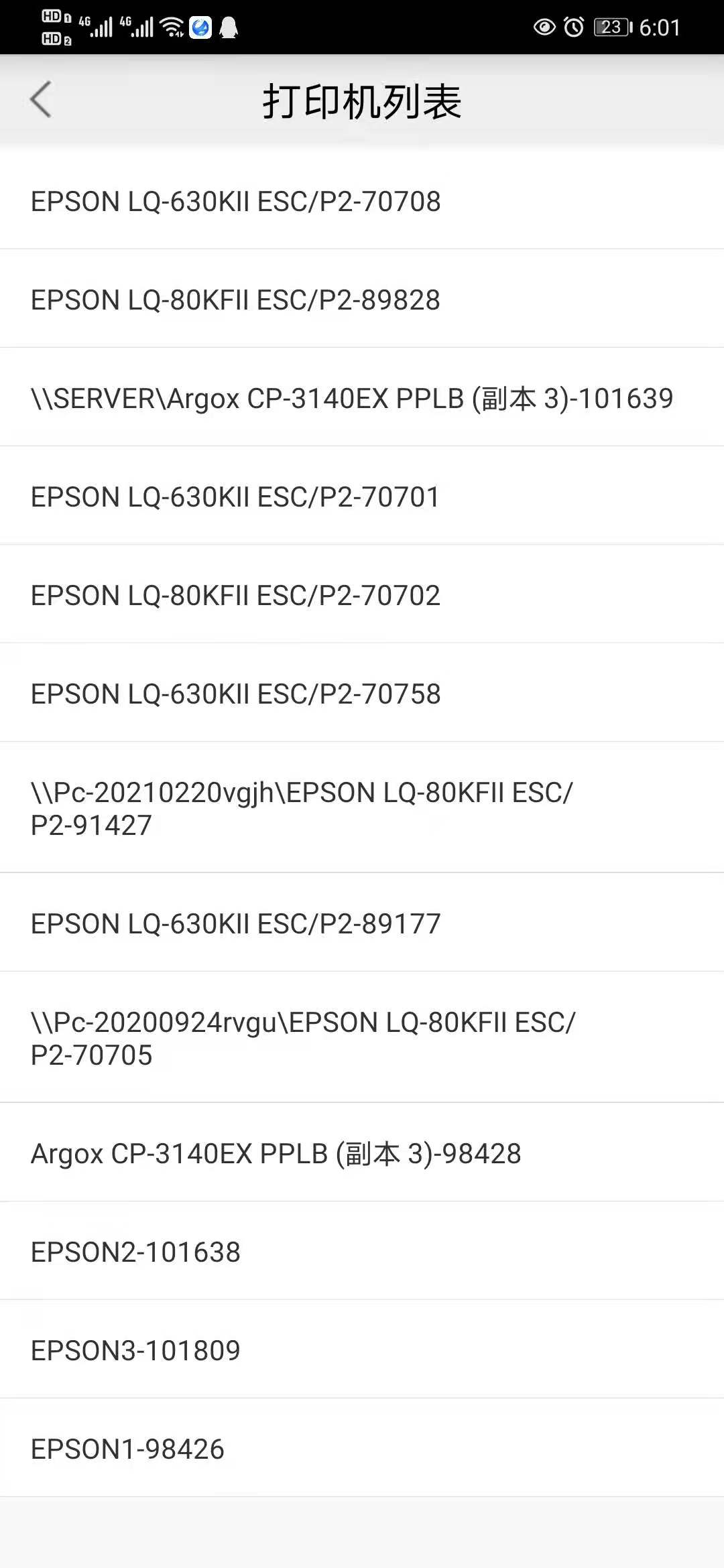Pick EPSON LQ-630KII ESC/P2-70701
This screenshot has width=724, height=1568.
[x=362, y=496]
